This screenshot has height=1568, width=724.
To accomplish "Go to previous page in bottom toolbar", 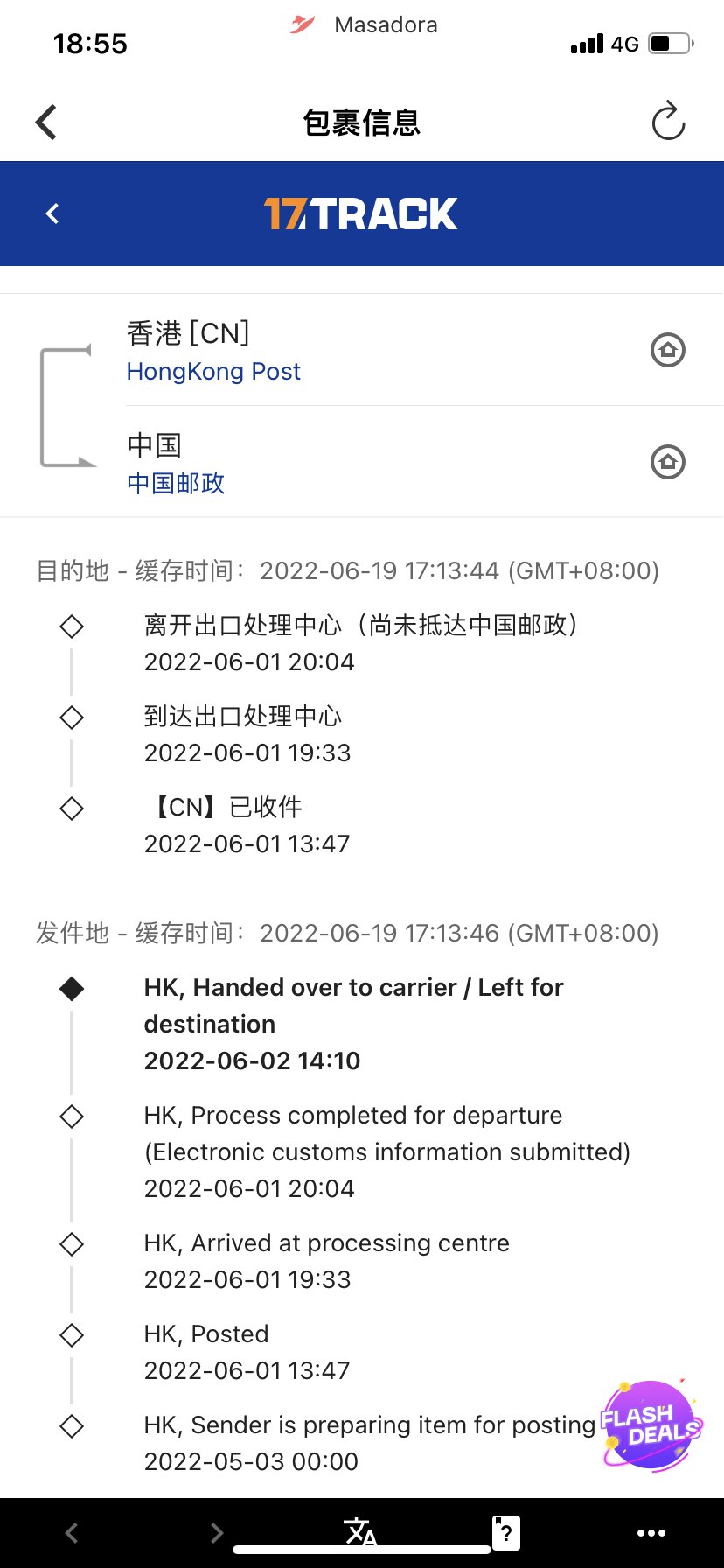I will click(72, 1532).
